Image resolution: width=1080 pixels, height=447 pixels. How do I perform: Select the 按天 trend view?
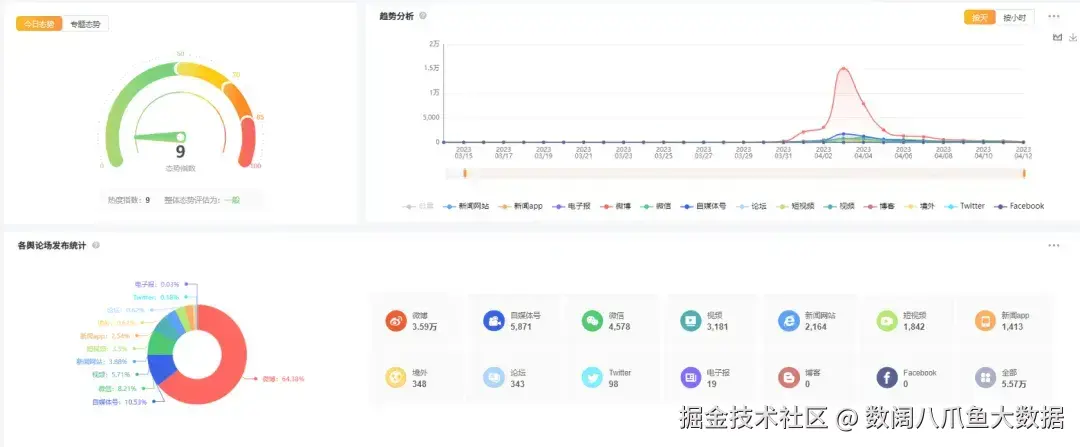(x=979, y=17)
